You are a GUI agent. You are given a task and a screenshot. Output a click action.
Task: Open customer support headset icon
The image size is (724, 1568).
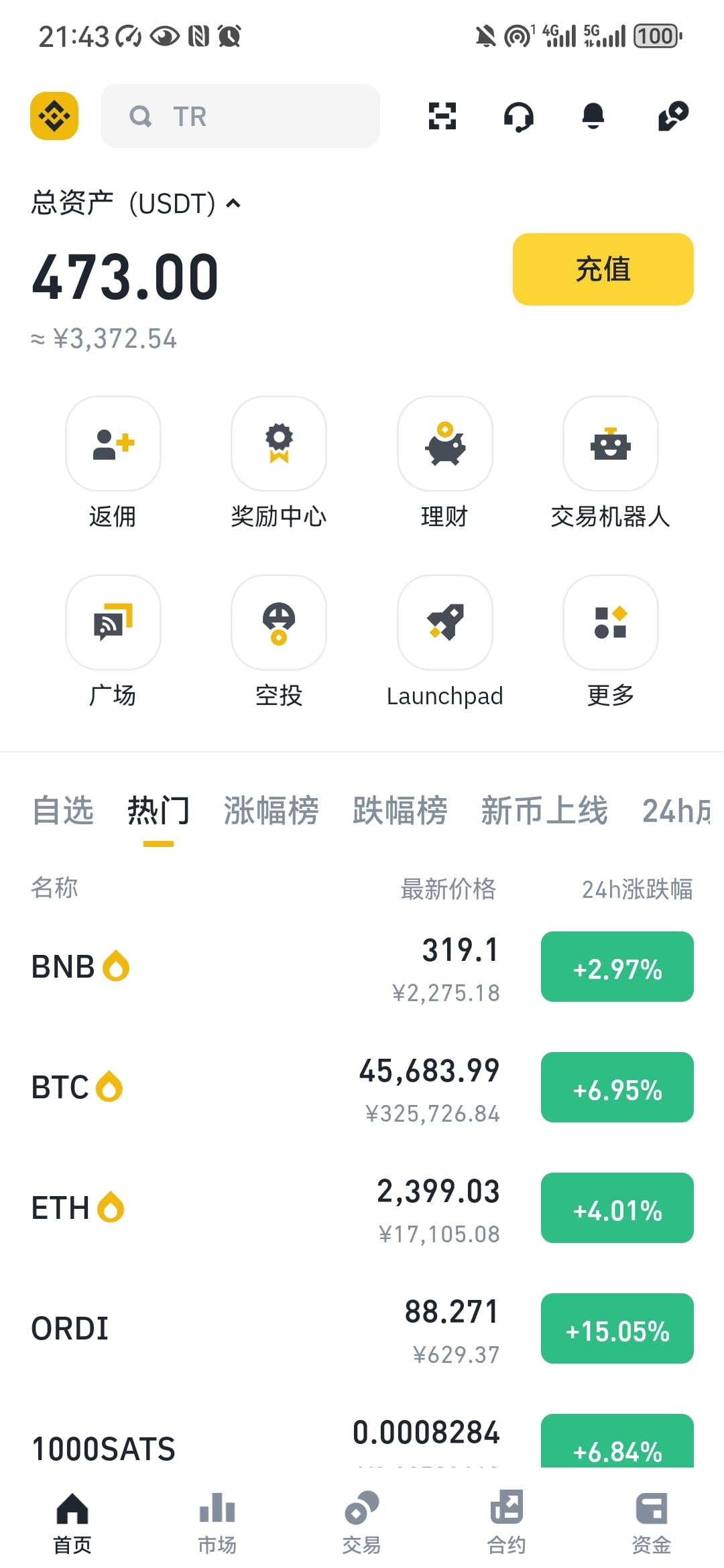click(x=518, y=117)
